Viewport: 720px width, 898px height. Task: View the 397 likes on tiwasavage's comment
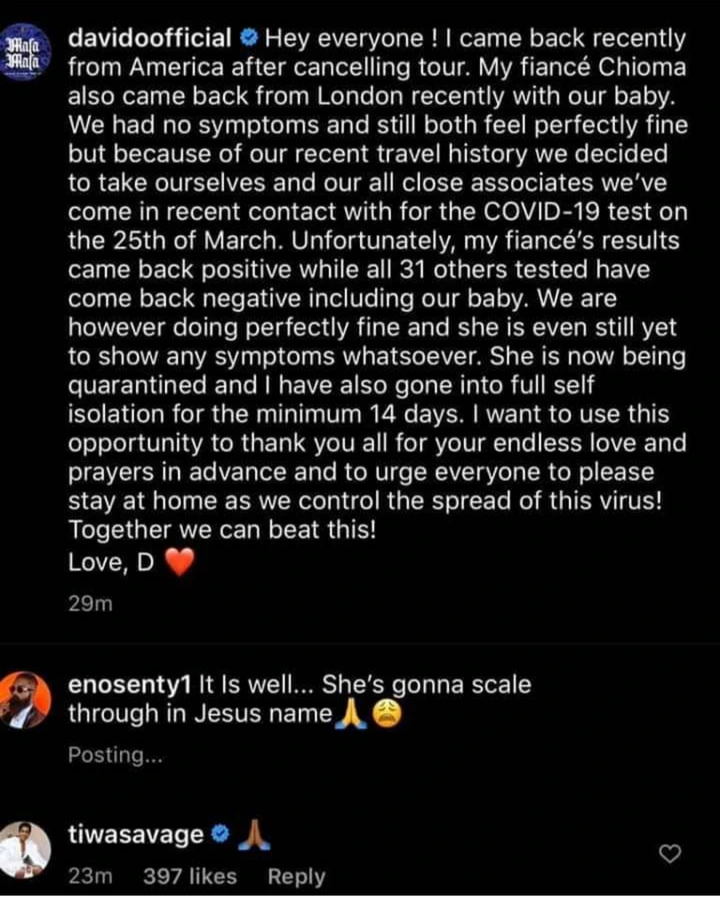189,877
